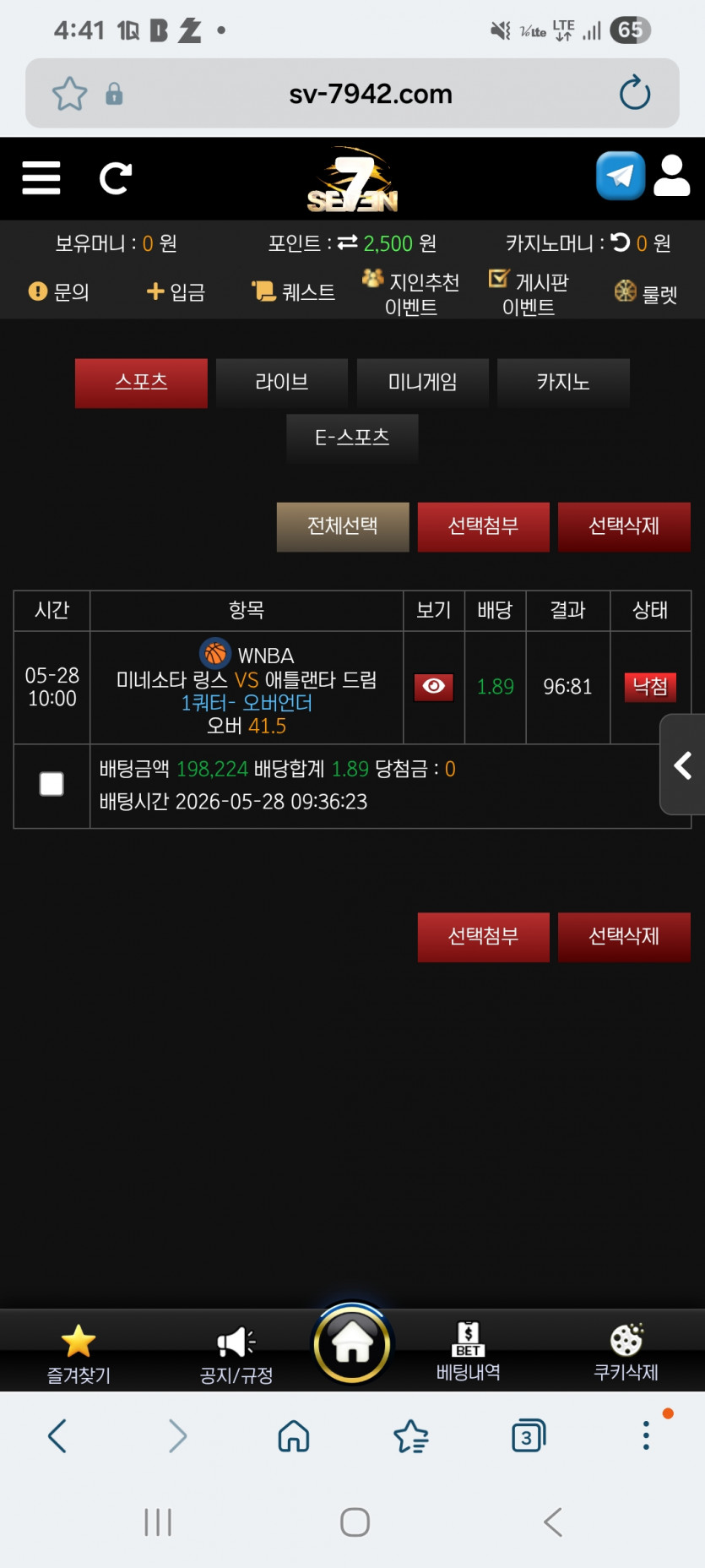This screenshot has height=1568, width=705.
Task: Open 공지/규정 in bottom bar
Action: (x=236, y=1354)
